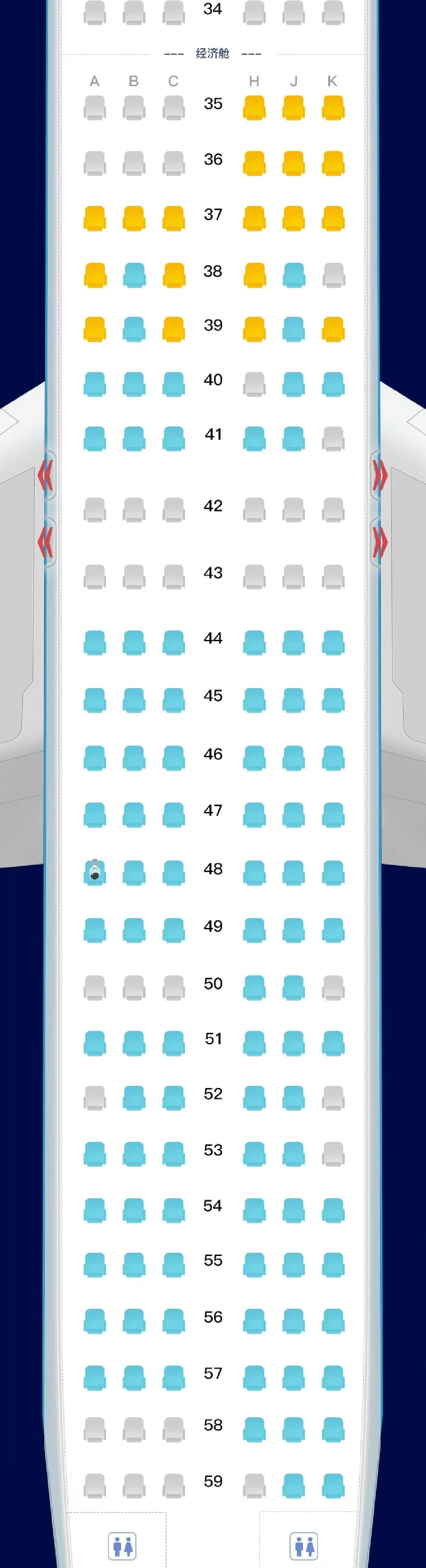Choose seat 53B

click(x=134, y=1154)
